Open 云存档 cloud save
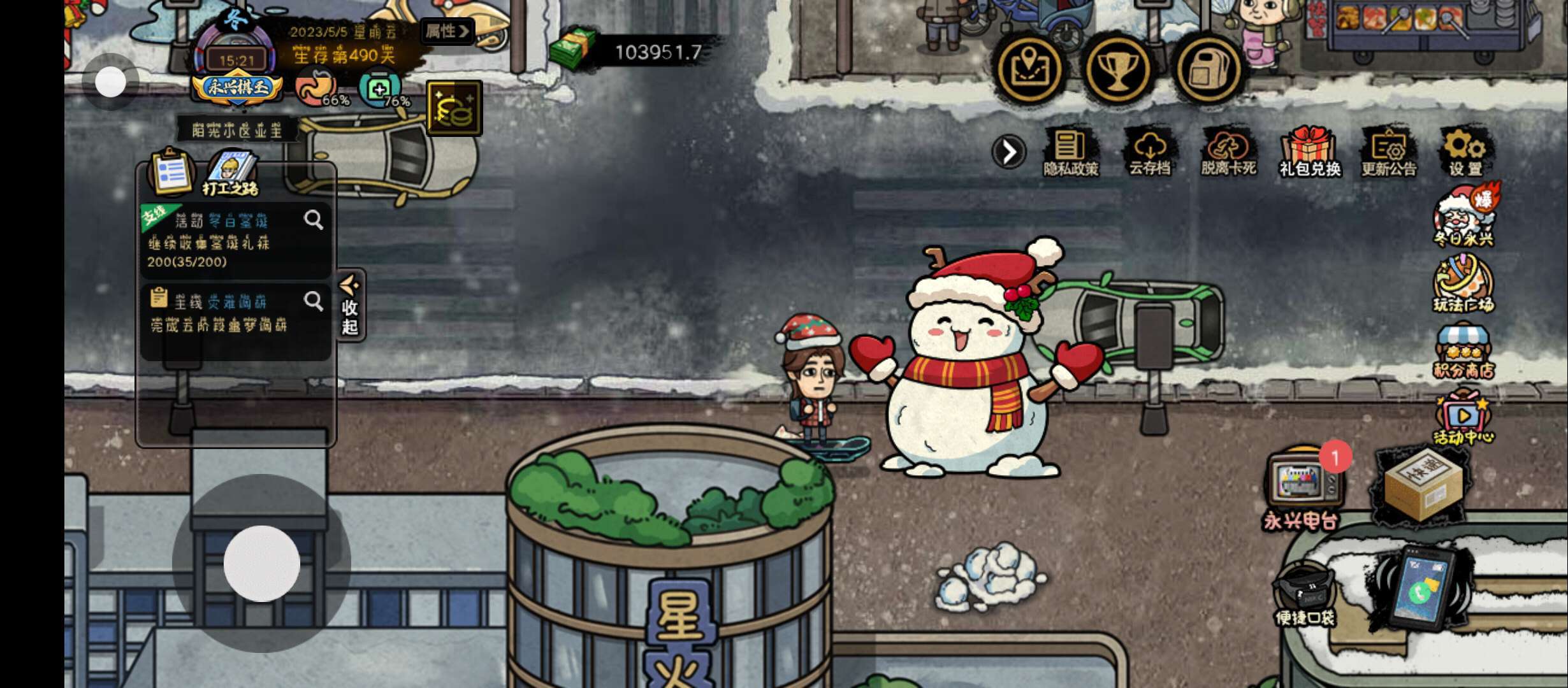The width and height of the screenshot is (1568, 688). (1150, 152)
